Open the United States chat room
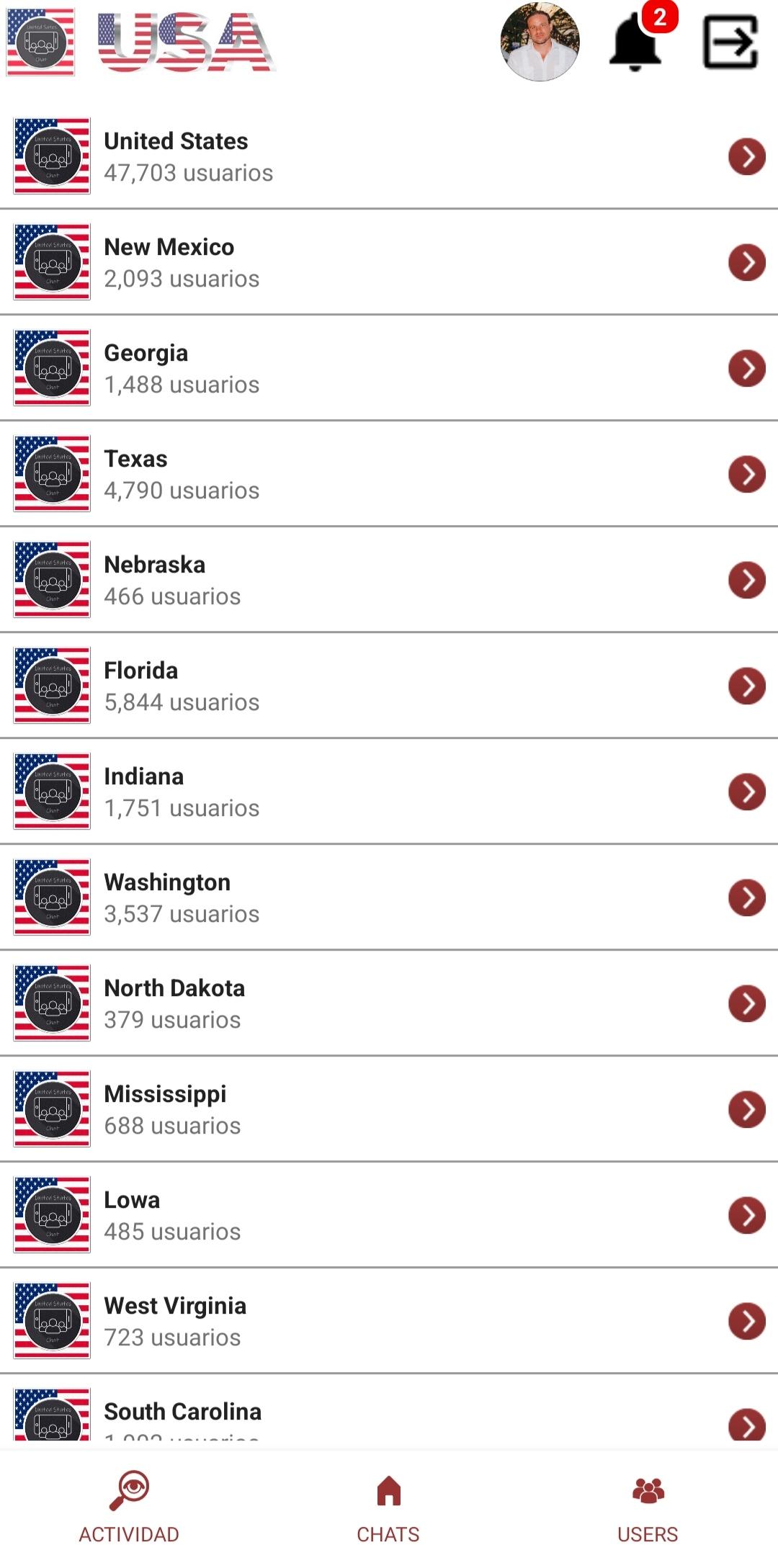 click(389, 156)
